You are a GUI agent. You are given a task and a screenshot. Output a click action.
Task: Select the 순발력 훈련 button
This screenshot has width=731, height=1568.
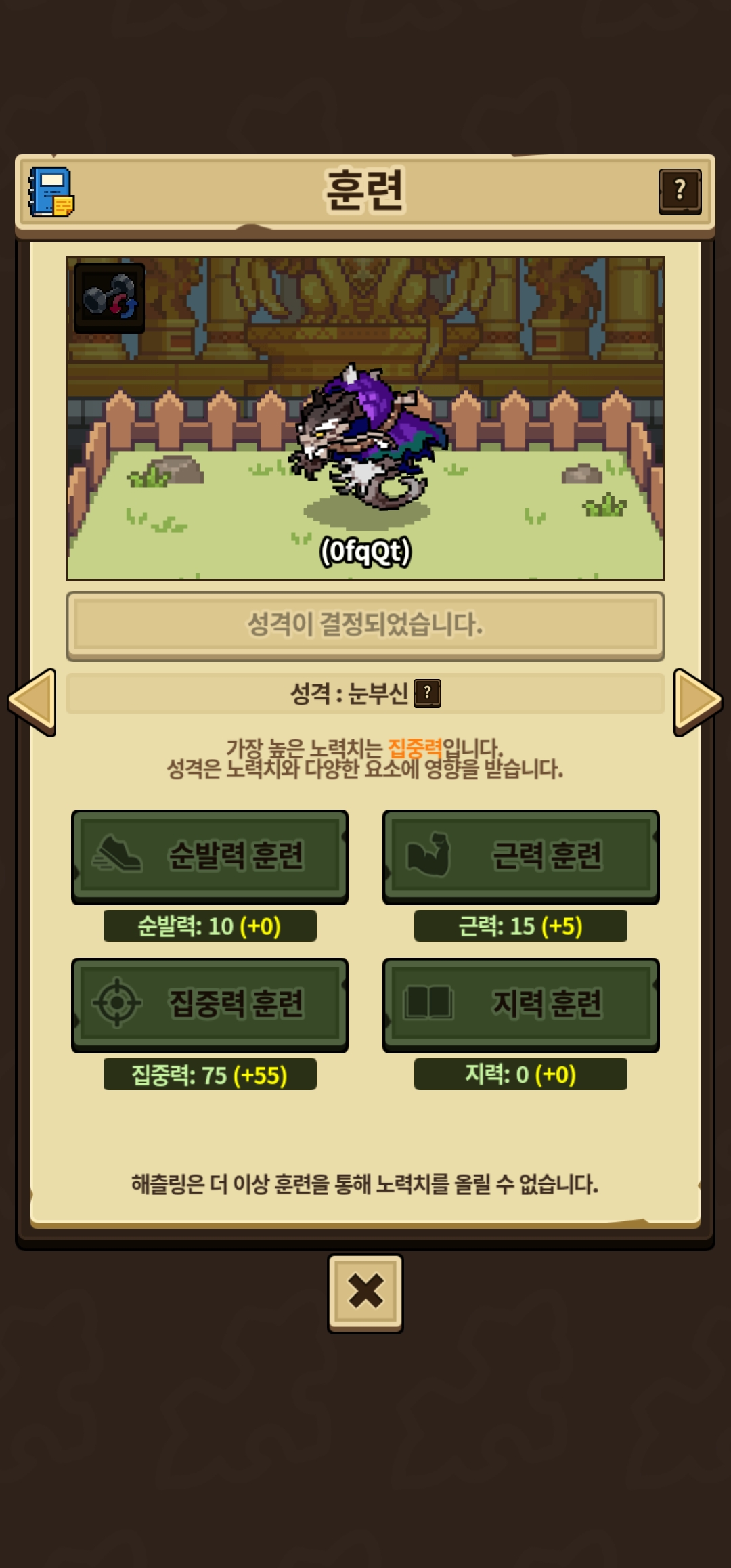(x=210, y=856)
